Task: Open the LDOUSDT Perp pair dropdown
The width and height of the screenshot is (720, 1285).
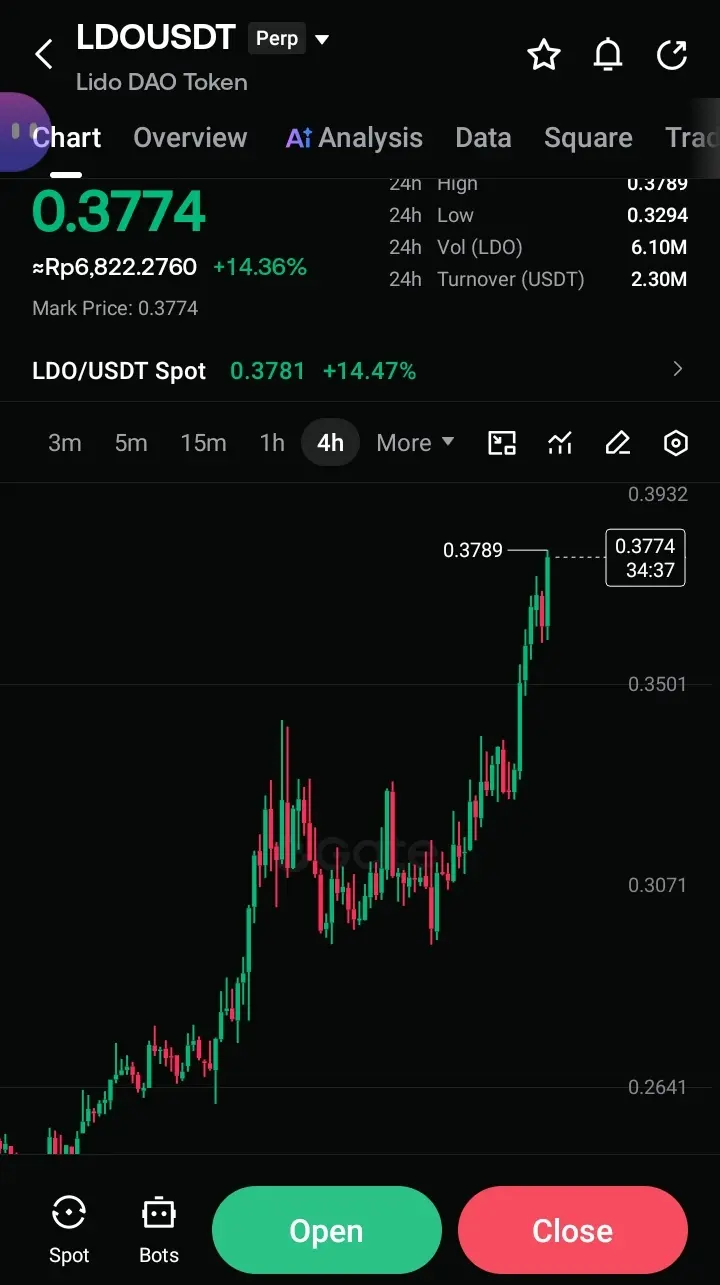Action: pyautogui.click(x=322, y=40)
